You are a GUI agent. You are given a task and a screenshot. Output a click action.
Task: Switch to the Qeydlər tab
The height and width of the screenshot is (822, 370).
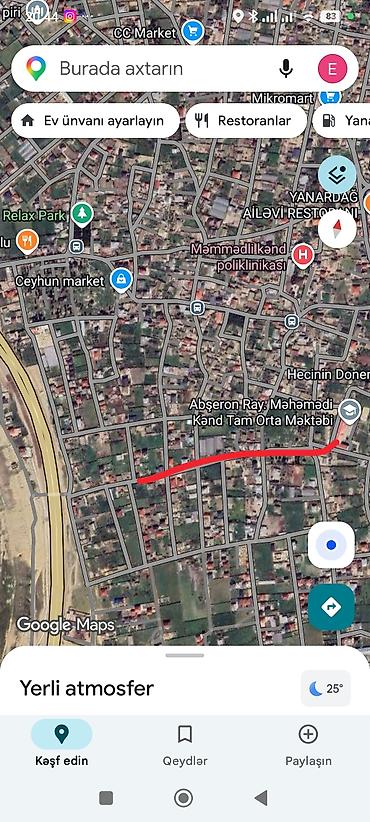tap(184, 744)
